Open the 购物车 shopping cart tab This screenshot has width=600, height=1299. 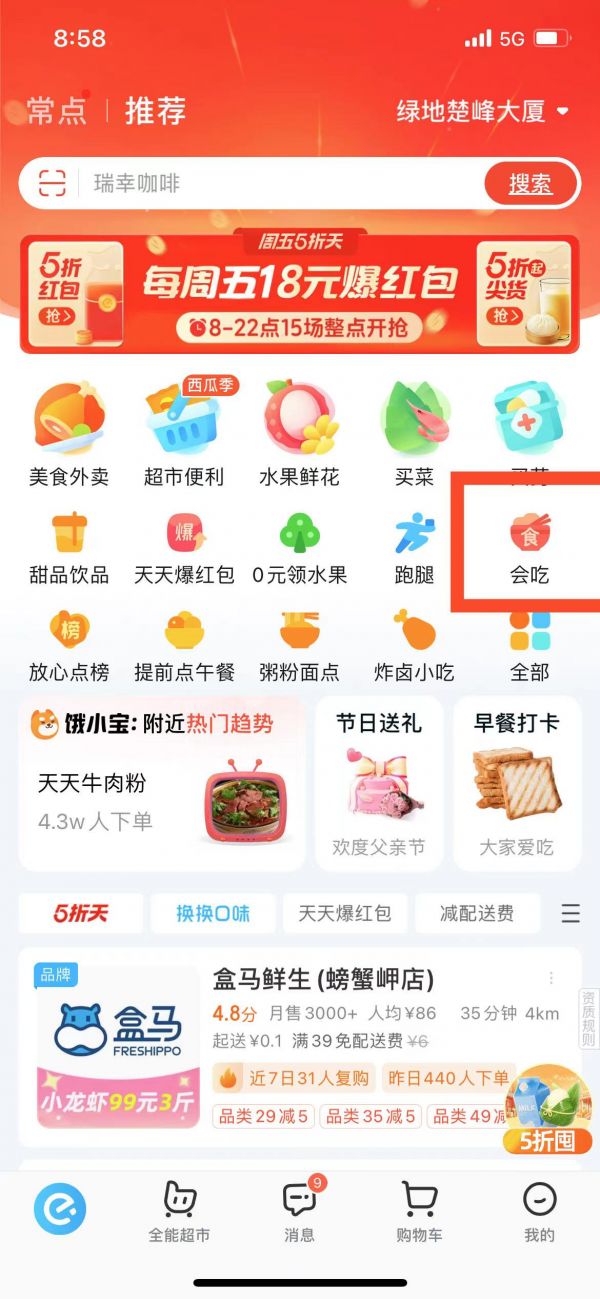419,1211
